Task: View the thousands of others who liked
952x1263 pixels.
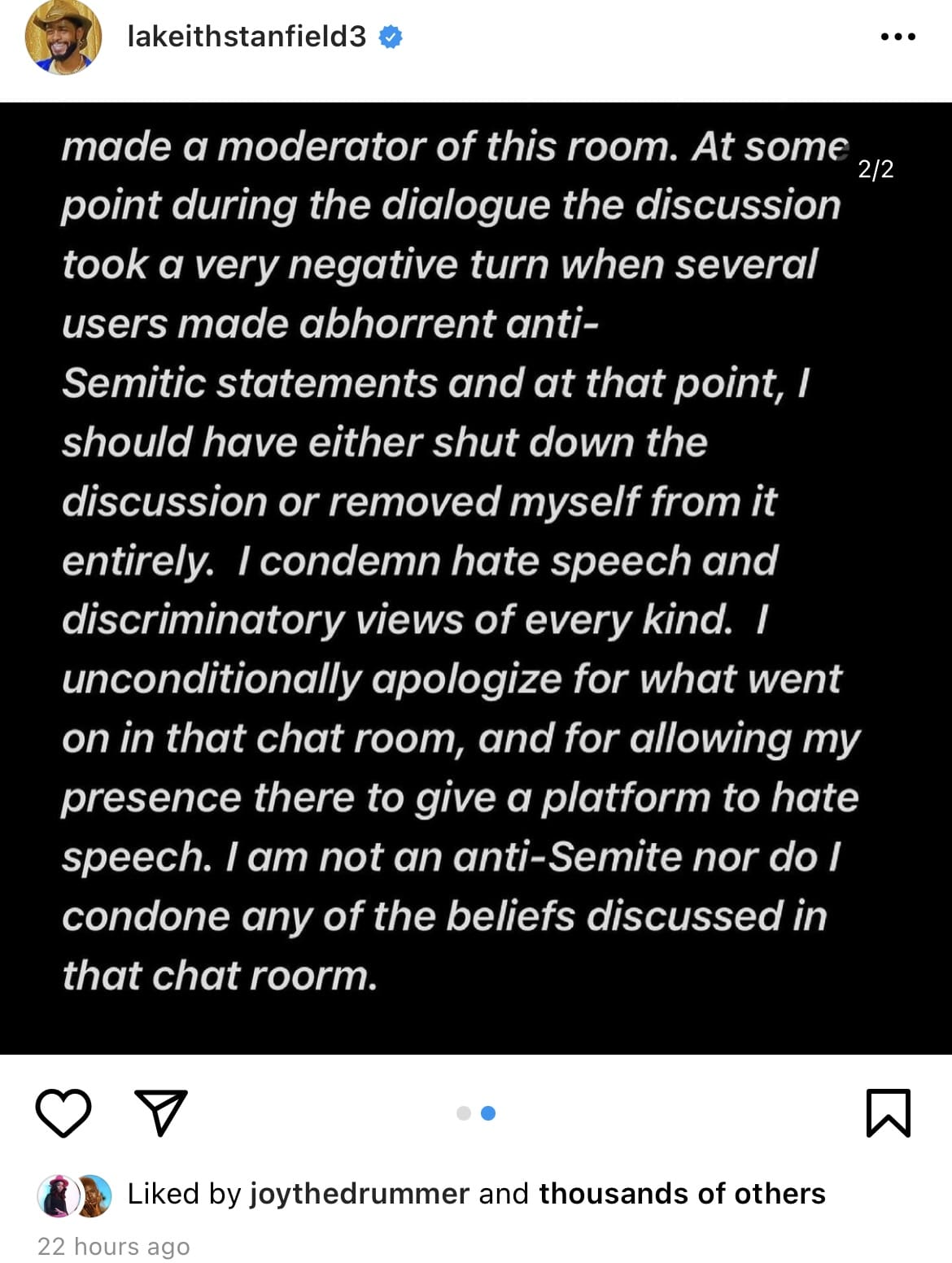Action: (x=682, y=1194)
